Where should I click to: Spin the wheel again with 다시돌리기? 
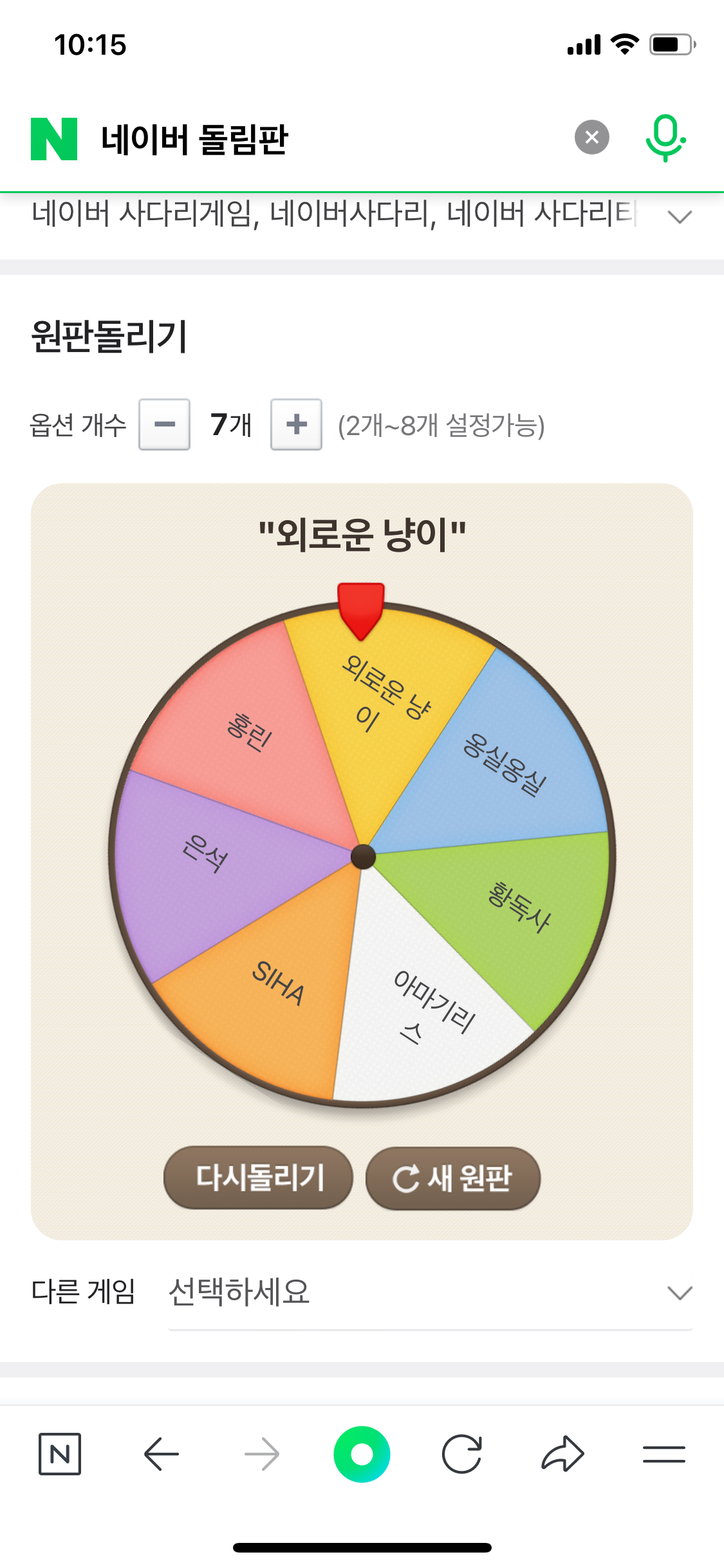tap(259, 1177)
